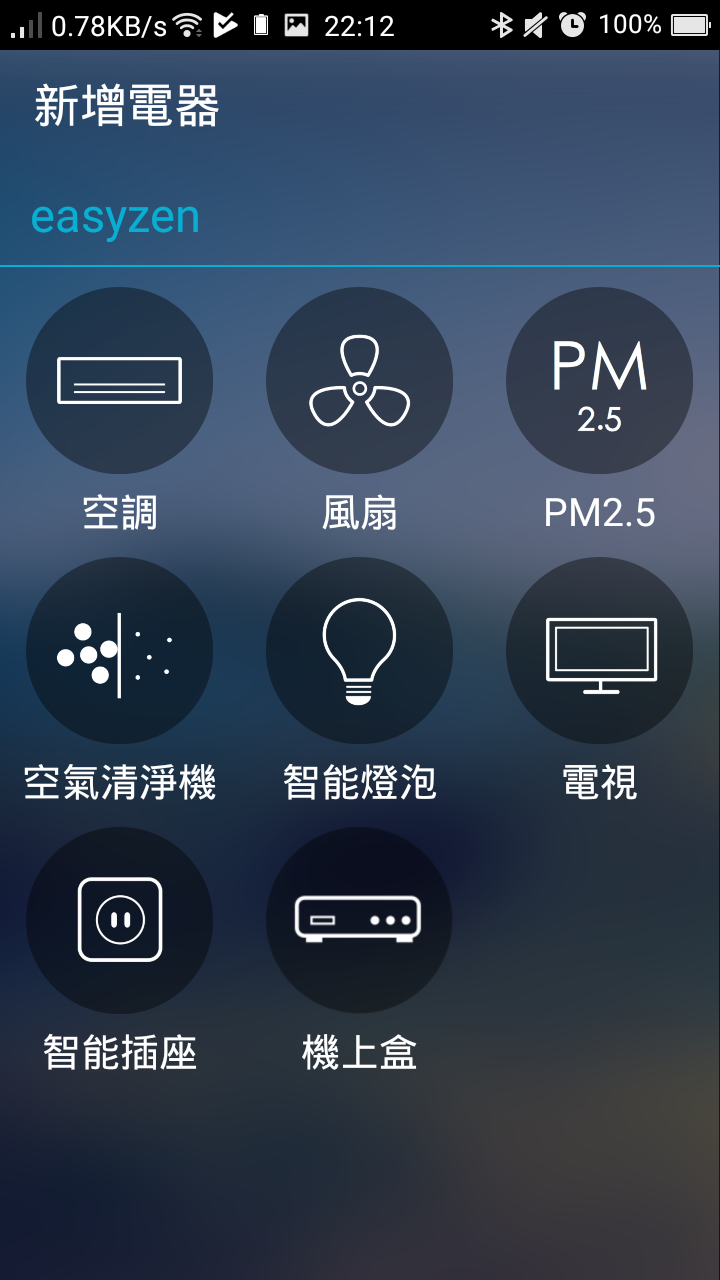
Task: Tap the easyzen device name field
Action: [x=360, y=218]
